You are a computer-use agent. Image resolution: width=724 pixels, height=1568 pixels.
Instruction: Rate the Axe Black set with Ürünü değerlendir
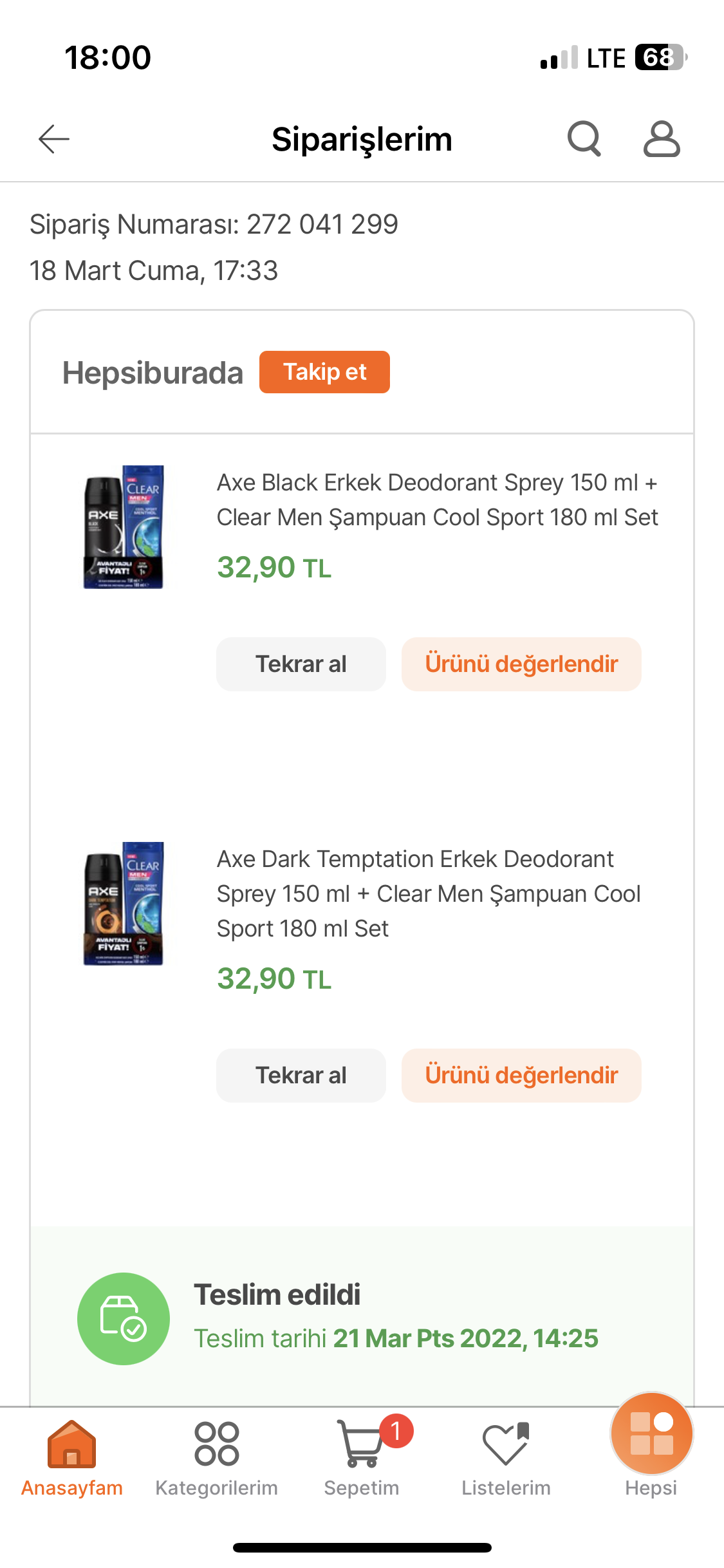521,664
